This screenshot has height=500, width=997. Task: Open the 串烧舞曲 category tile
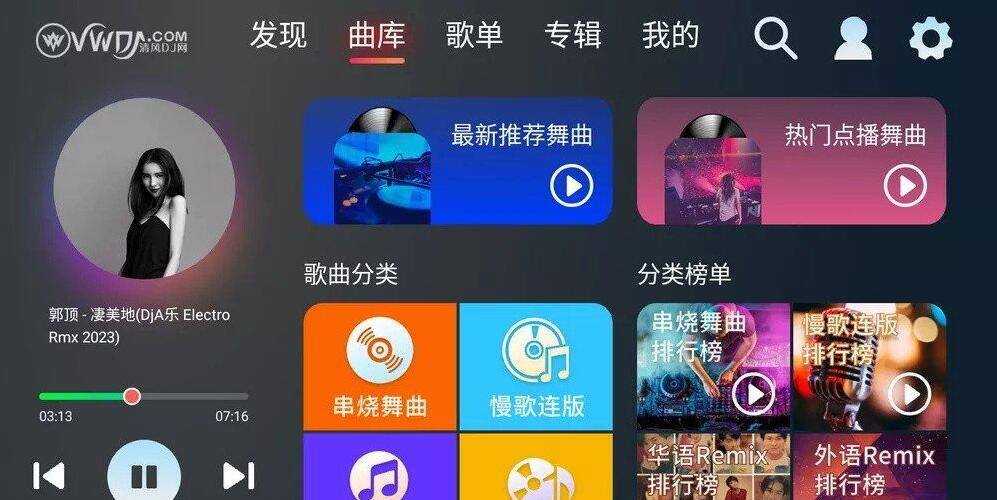pyautogui.click(x=380, y=367)
